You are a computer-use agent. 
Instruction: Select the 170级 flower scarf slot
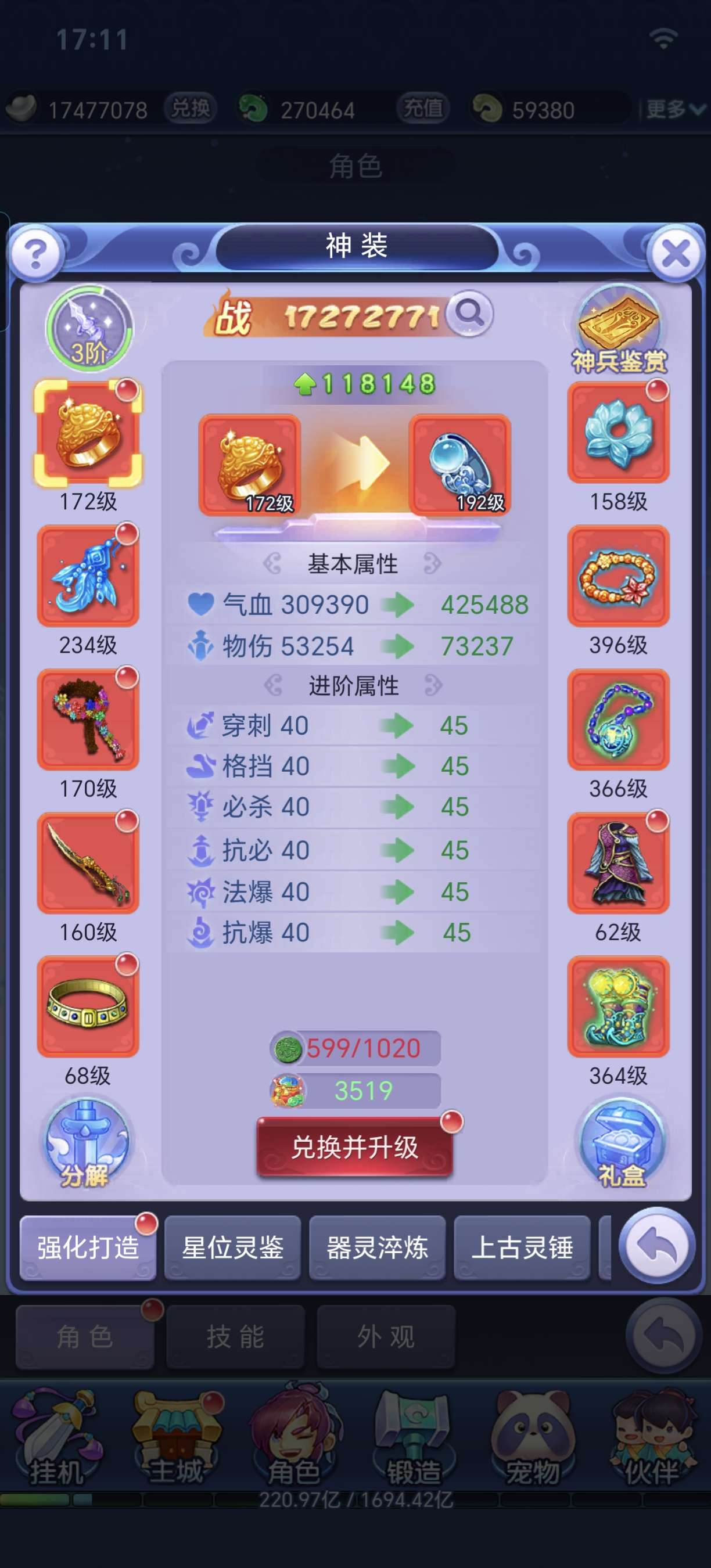click(88, 720)
